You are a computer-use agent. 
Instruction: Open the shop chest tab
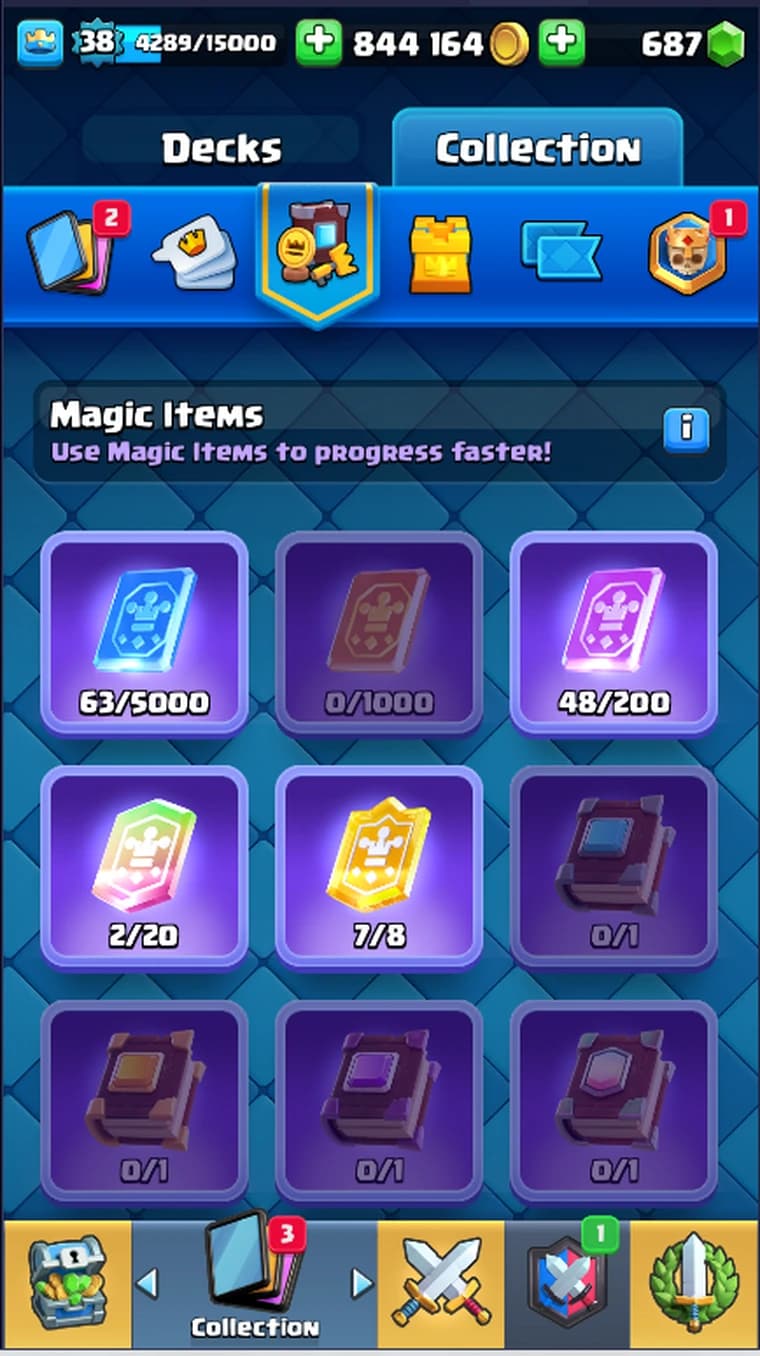(64, 1284)
